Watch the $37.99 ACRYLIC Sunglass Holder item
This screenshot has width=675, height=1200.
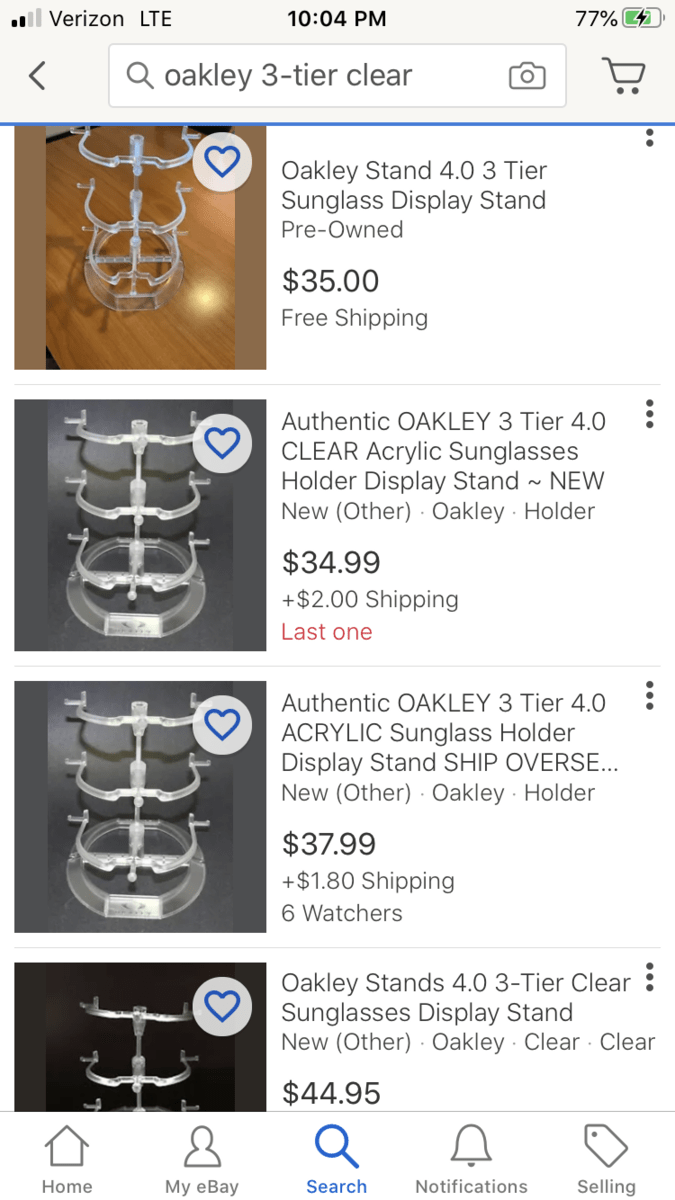(x=222, y=723)
